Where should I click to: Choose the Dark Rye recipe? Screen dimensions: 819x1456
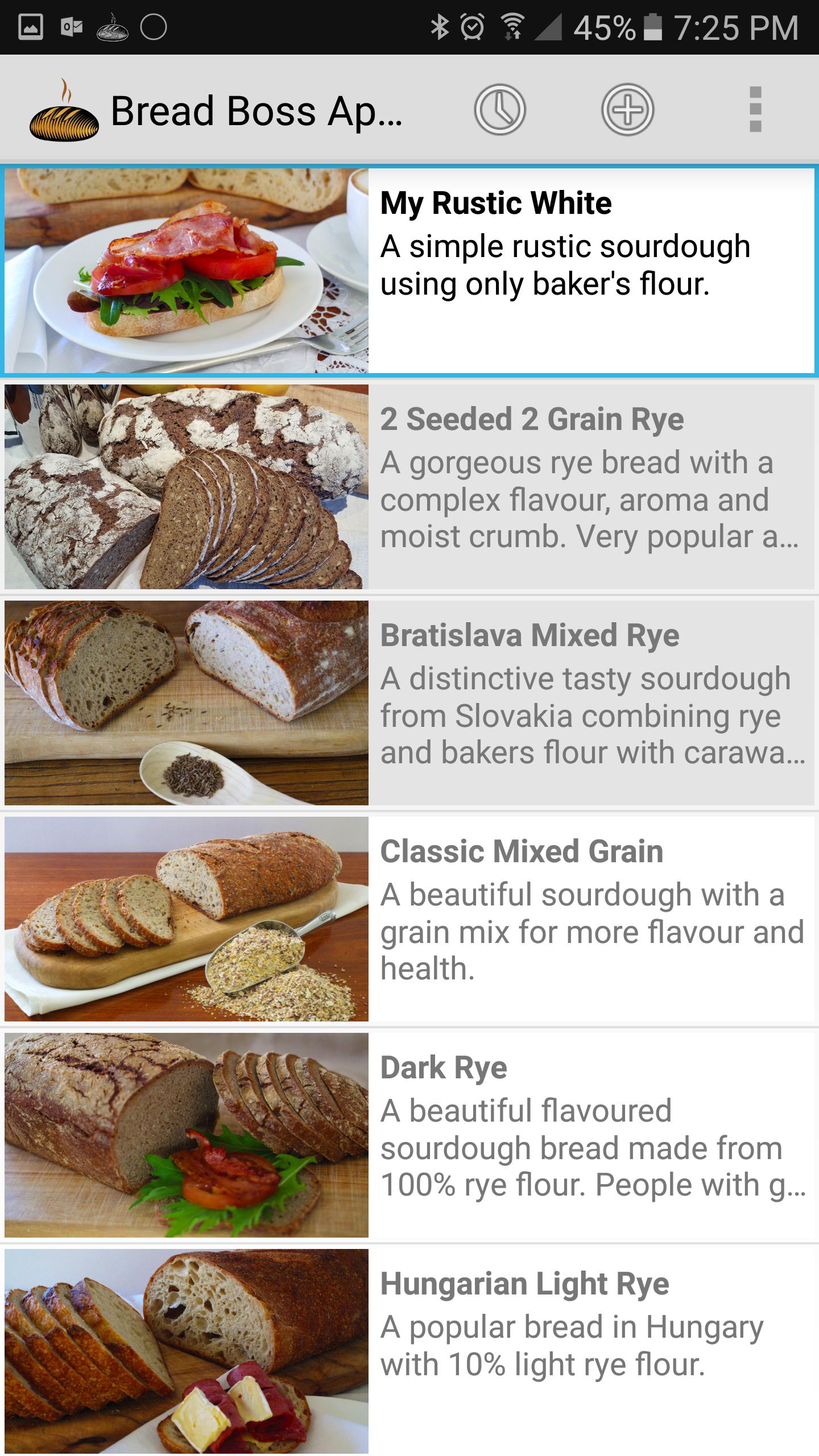(x=409, y=1135)
